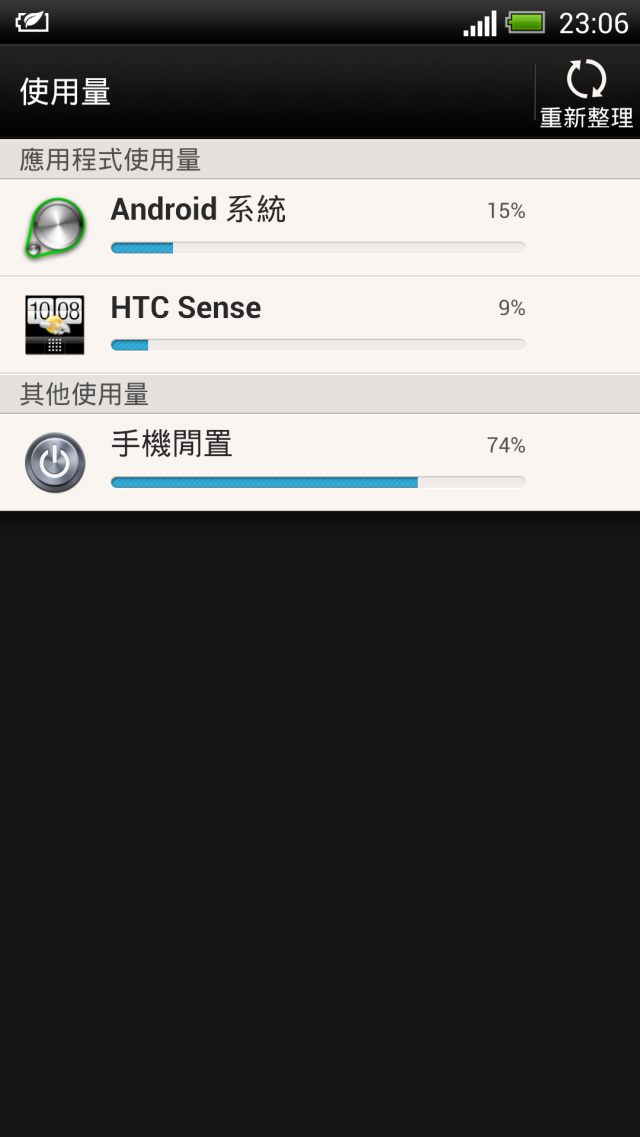Open 手機閒置 usage details
Viewport: 640px width, 1138px height.
[319, 462]
